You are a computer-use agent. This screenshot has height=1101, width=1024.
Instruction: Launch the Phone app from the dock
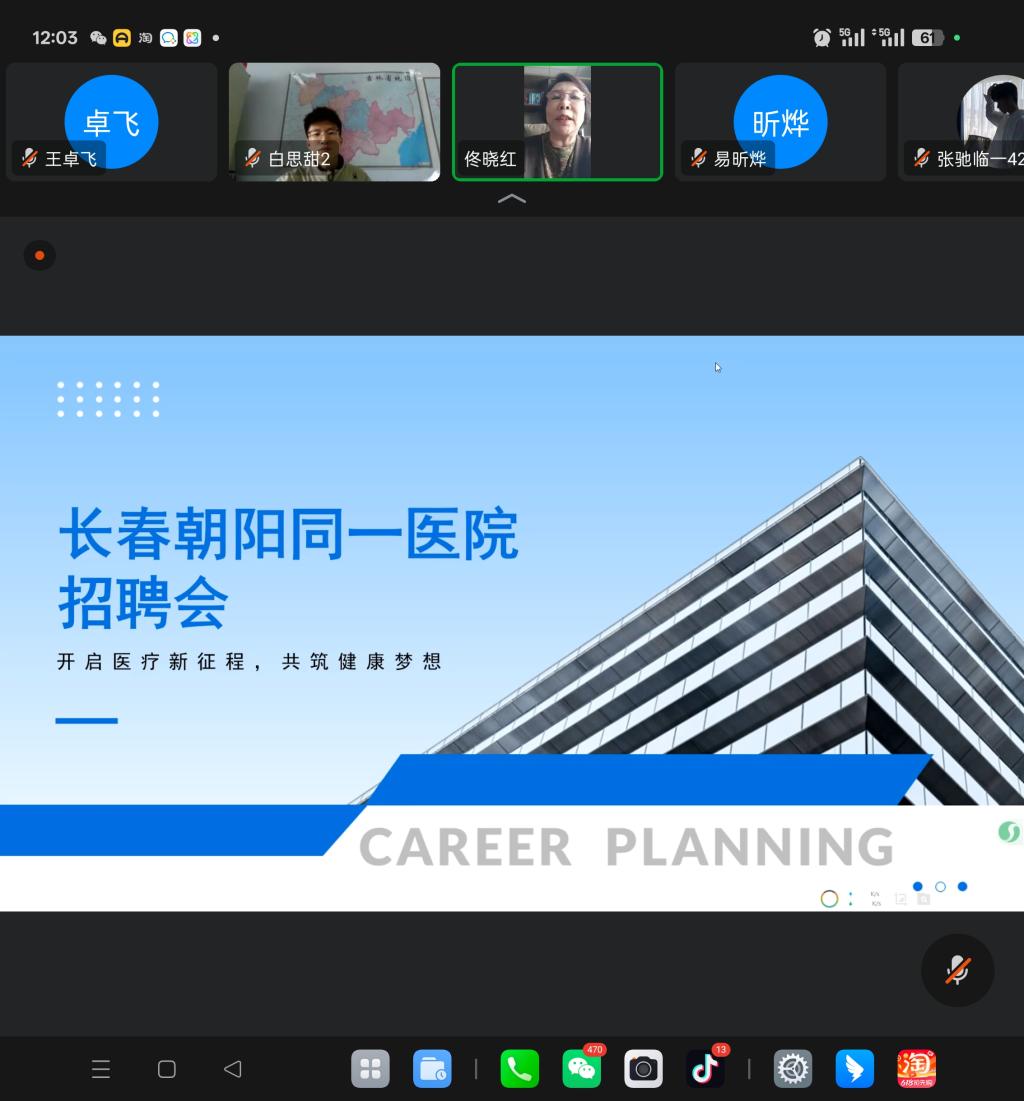point(519,1069)
